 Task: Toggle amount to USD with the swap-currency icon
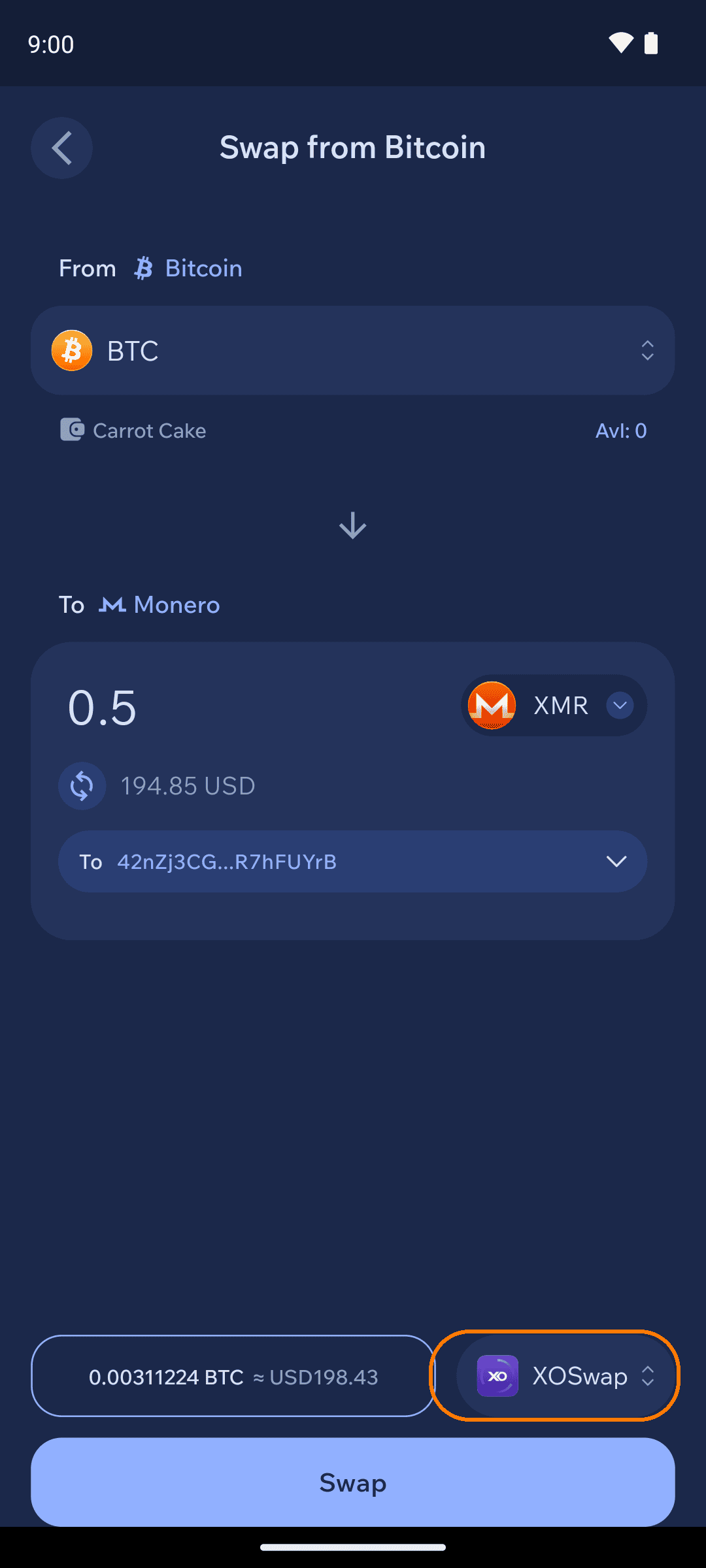tap(82, 786)
